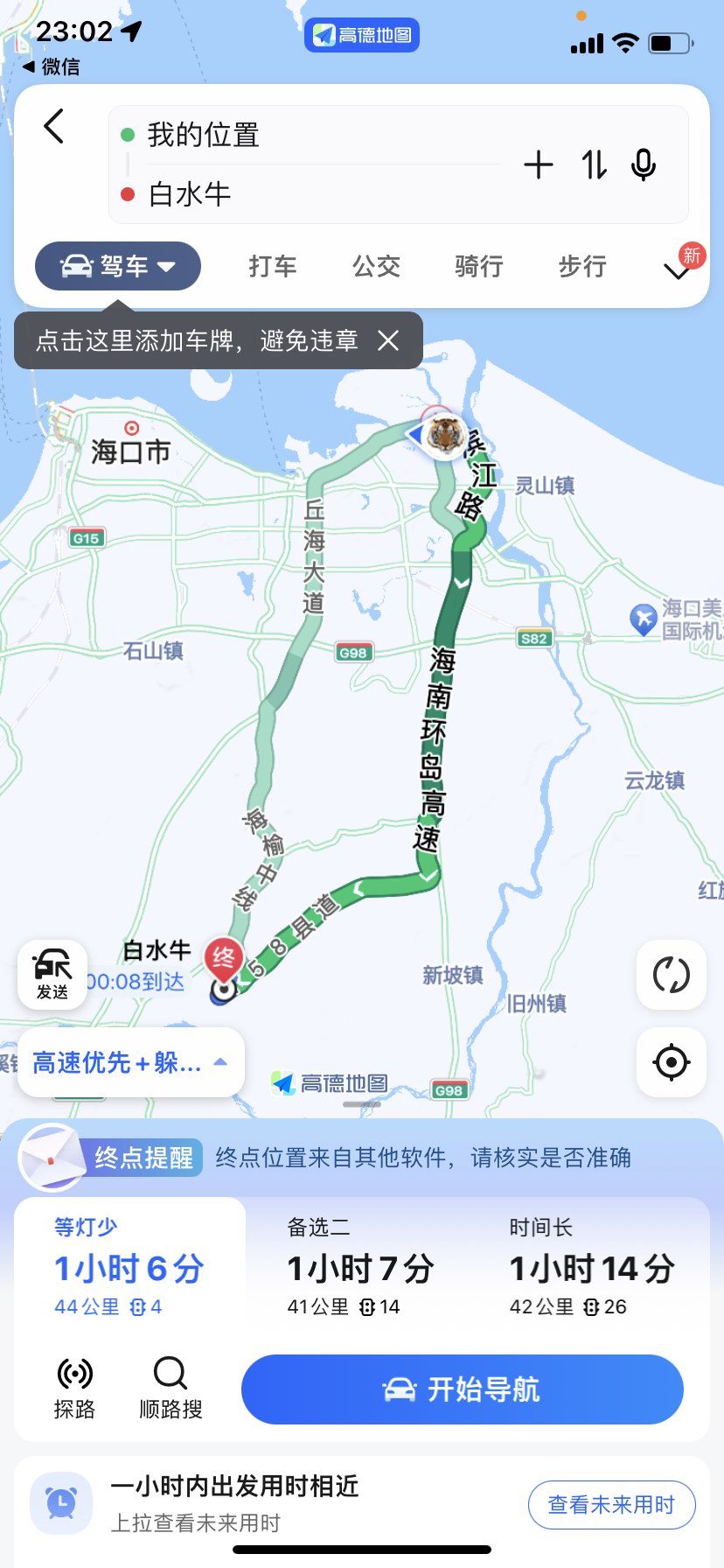This screenshot has width=724, height=1568.
Task: Start navigation with 开始导航
Action: [462, 1389]
